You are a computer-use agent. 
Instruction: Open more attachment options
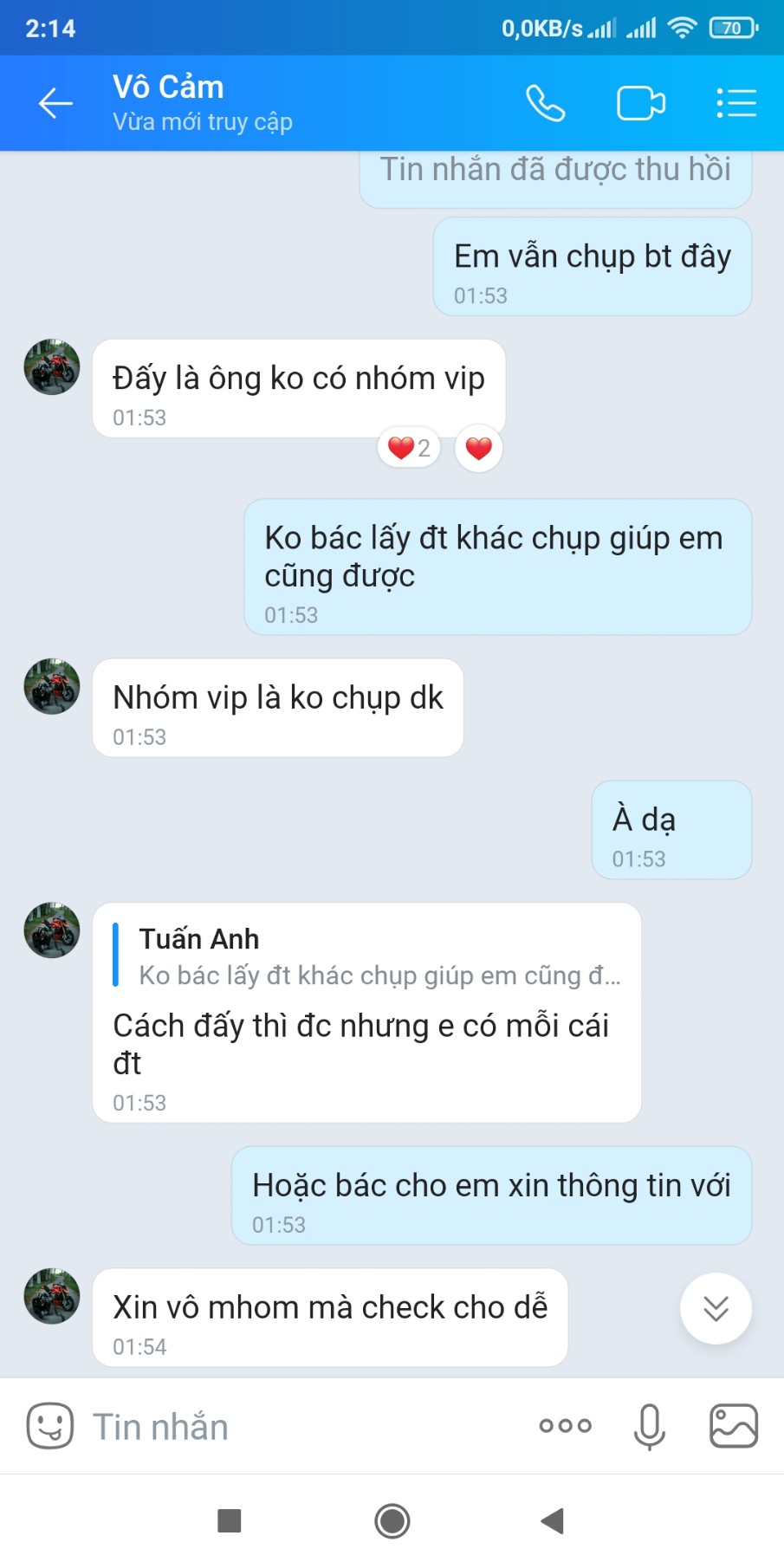tap(565, 1426)
